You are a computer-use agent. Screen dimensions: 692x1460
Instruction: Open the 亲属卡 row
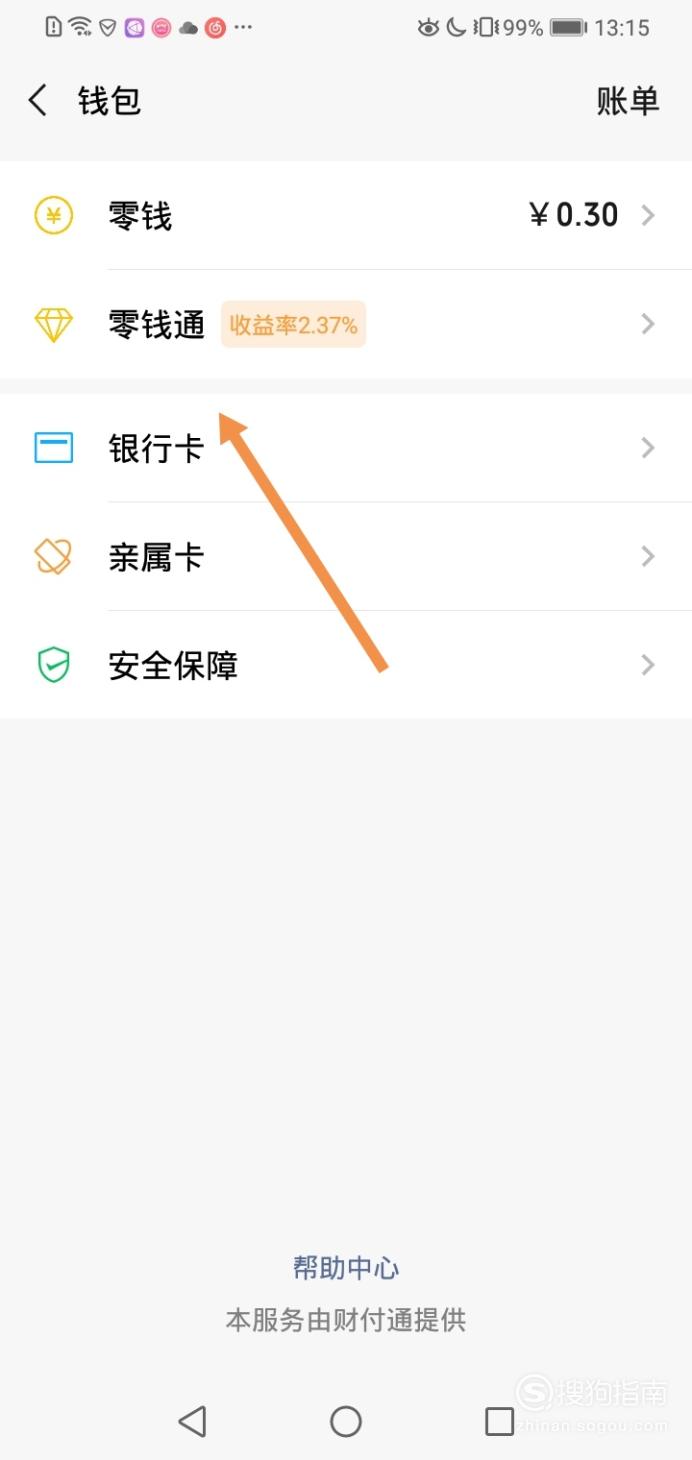346,556
